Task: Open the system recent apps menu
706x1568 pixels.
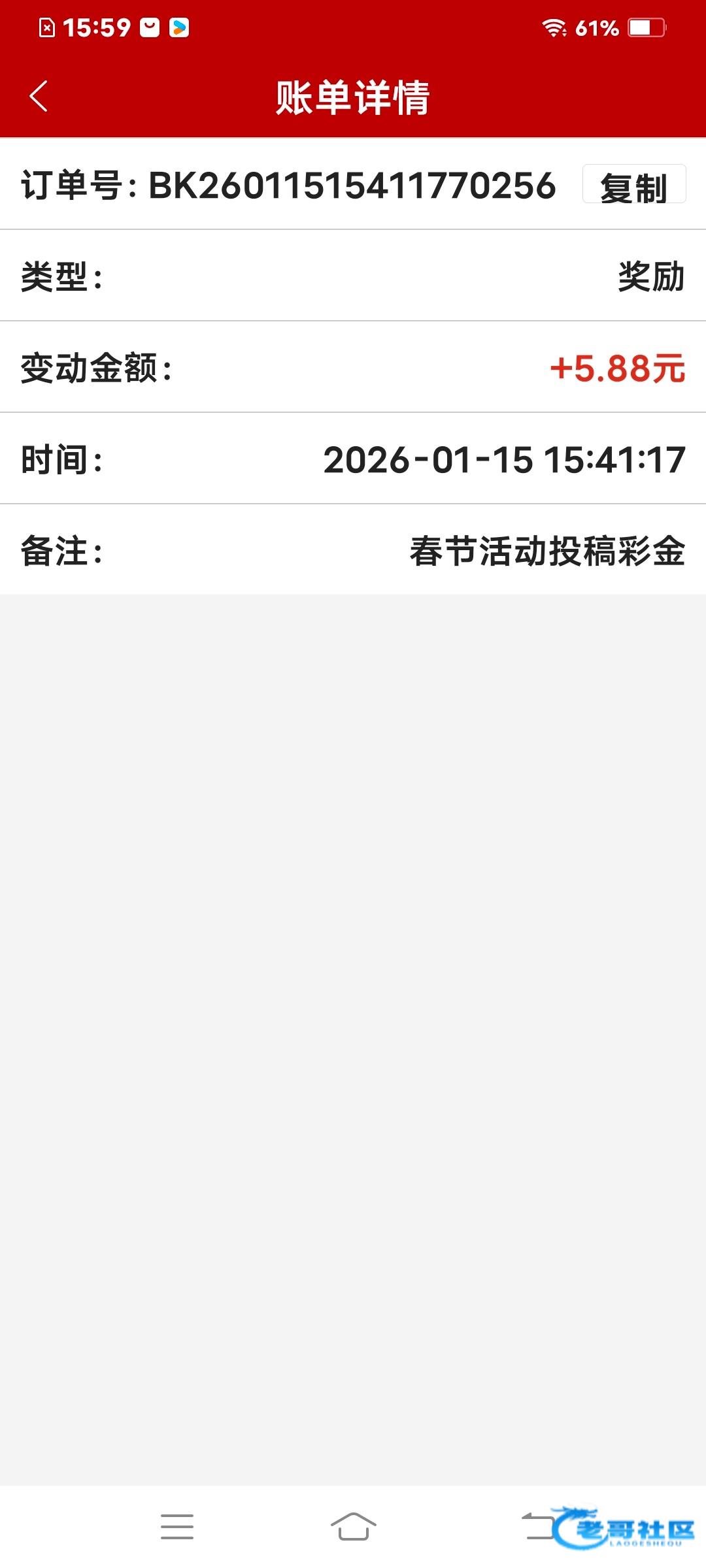Action: 177,1526
